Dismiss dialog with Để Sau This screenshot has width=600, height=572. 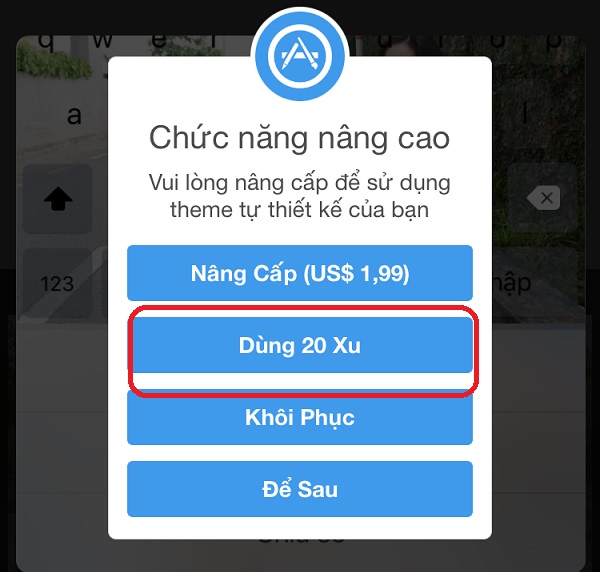299,489
